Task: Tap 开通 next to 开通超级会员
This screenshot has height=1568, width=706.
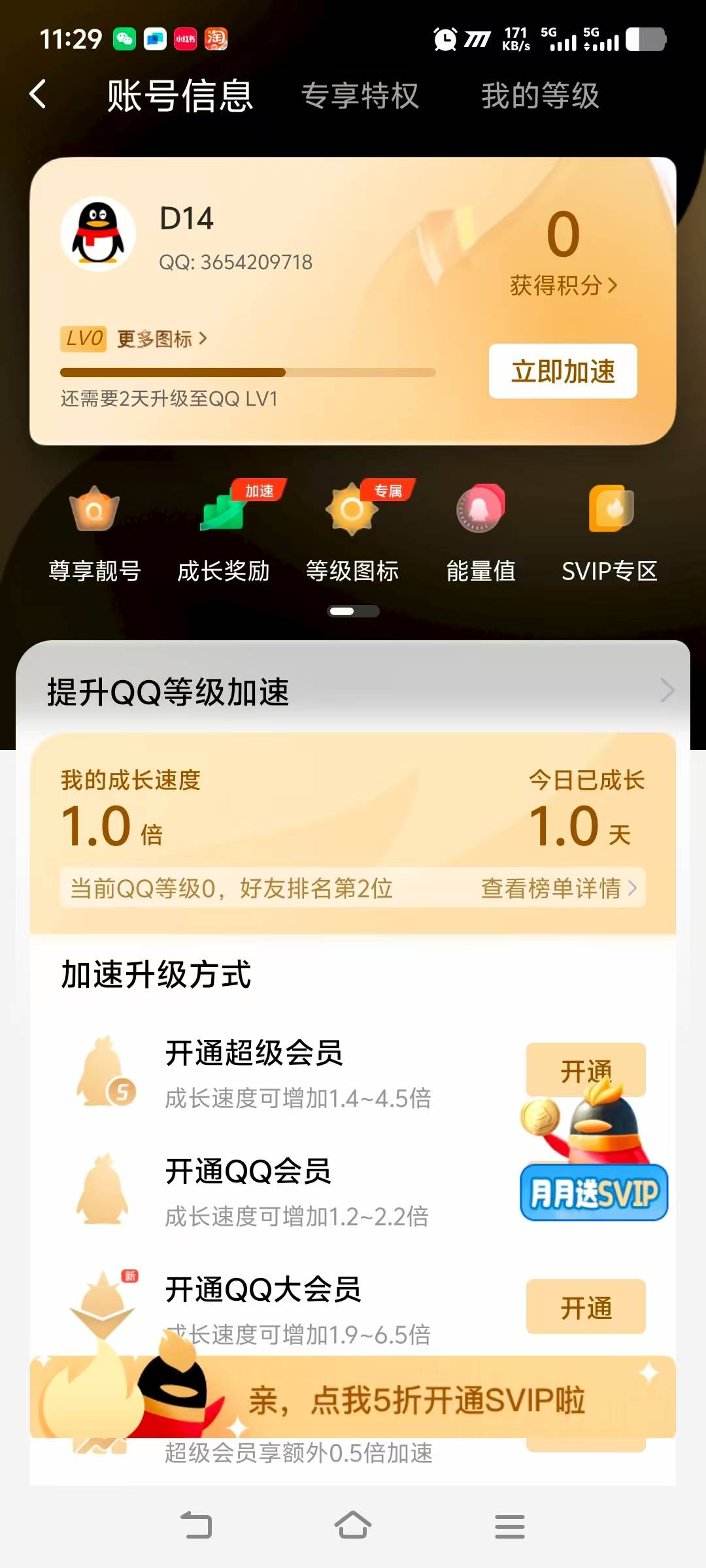Action: click(586, 1068)
